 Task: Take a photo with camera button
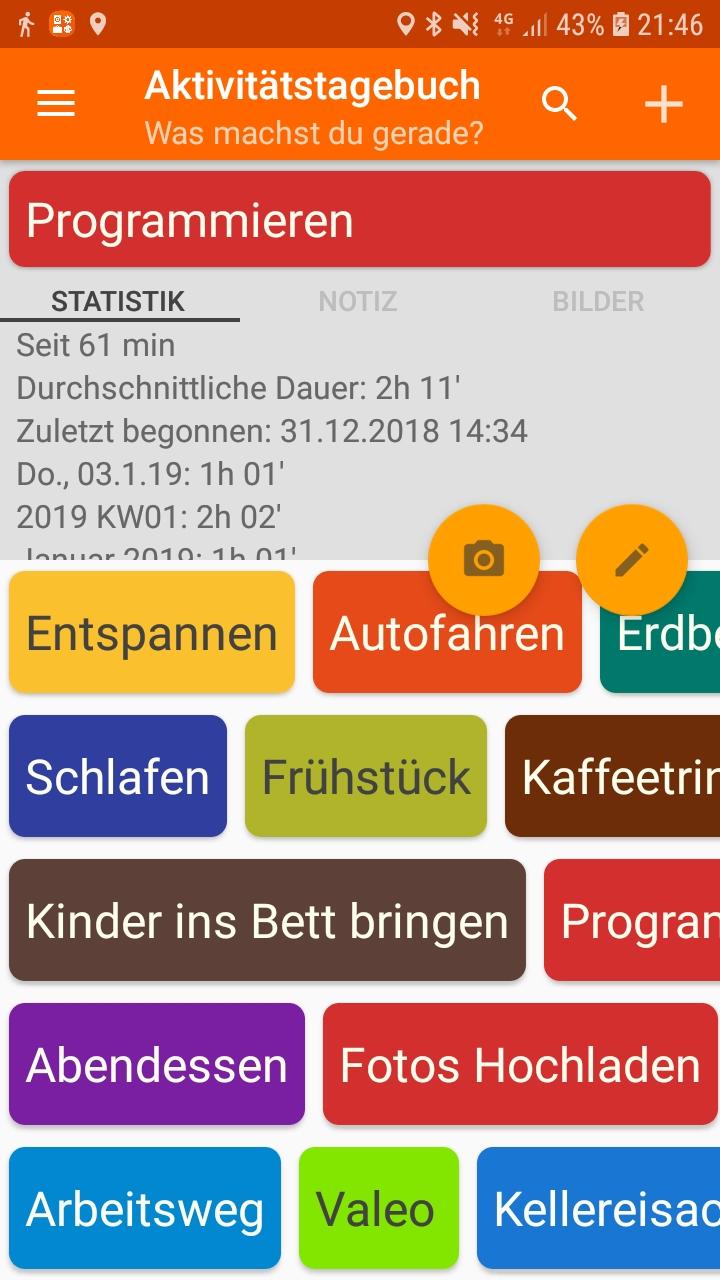[x=484, y=560]
